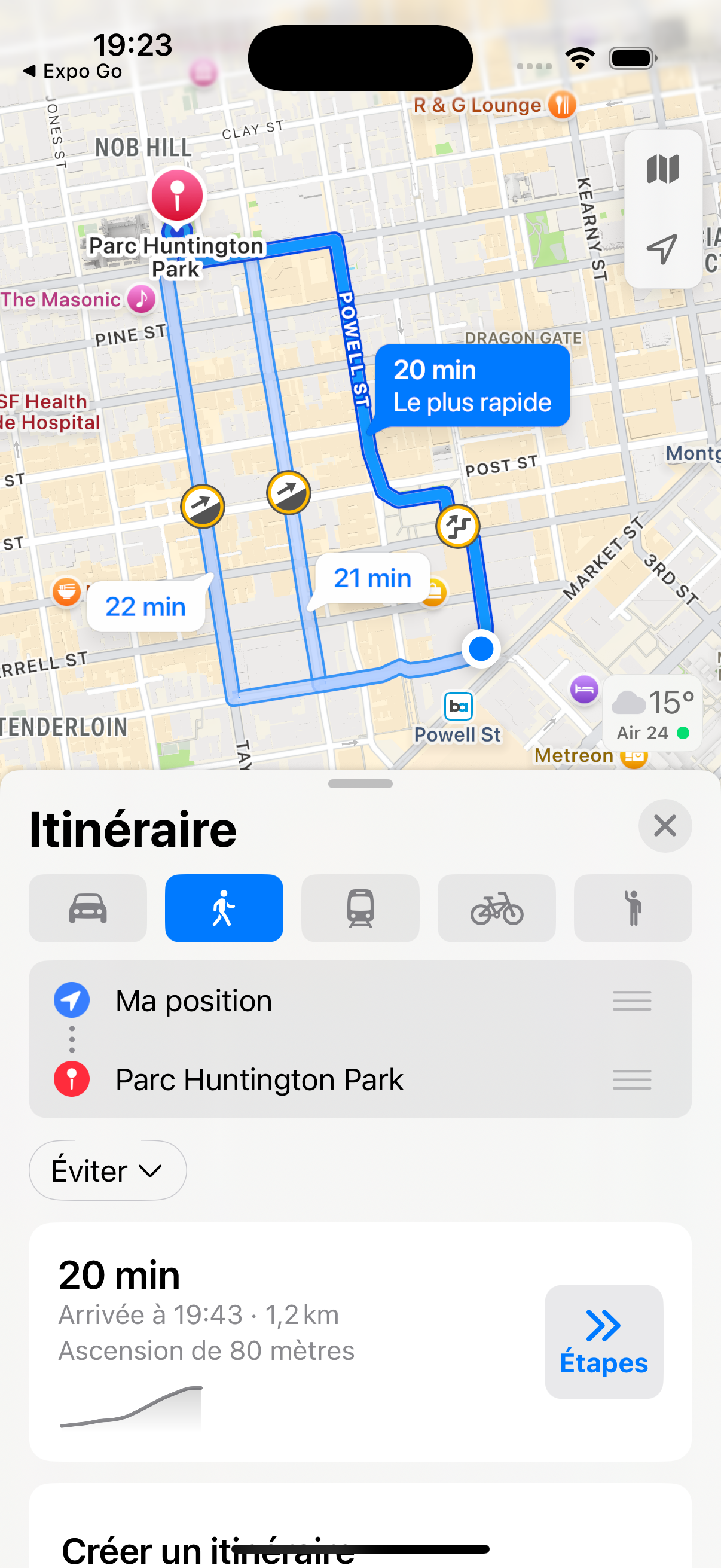Tap the weather widget showing 15°
721x1568 pixels.
(652, 713)
